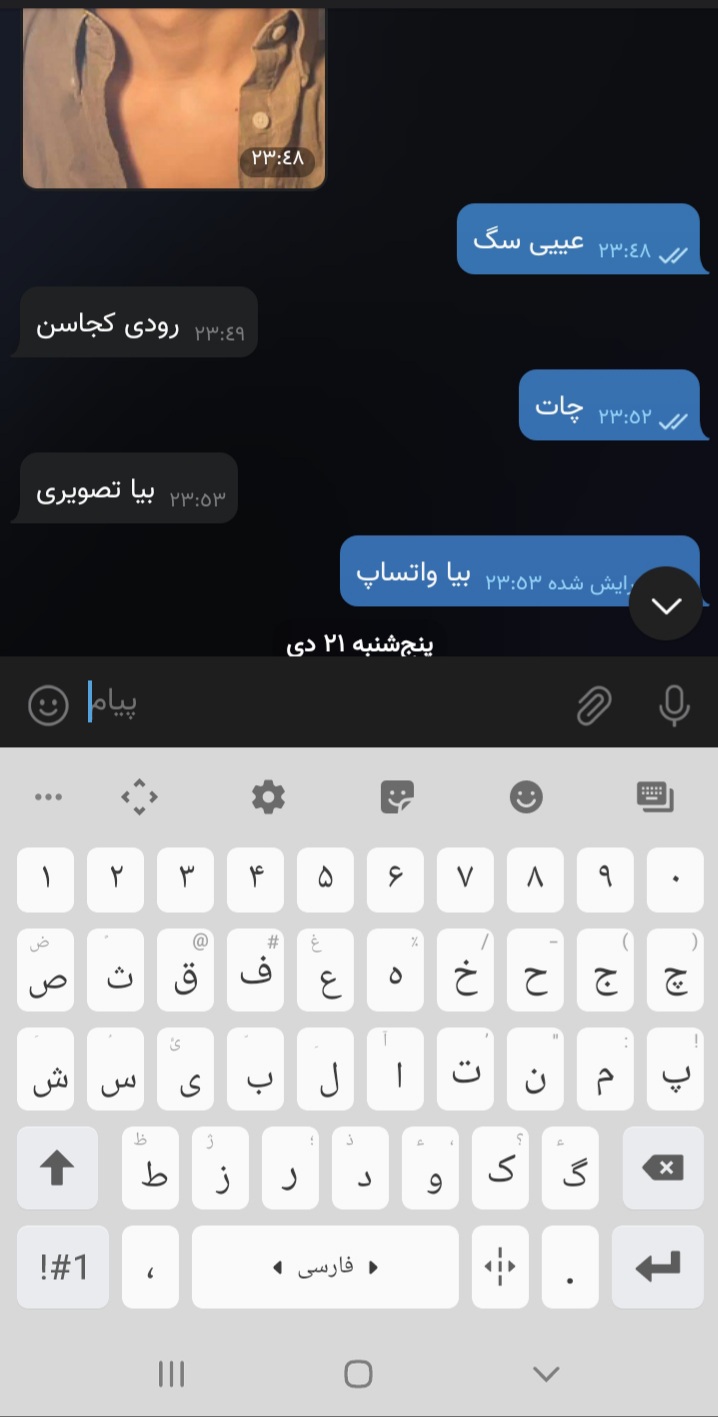Tap the backspace key
718x1417 pixels.
tap(662, 1168)
